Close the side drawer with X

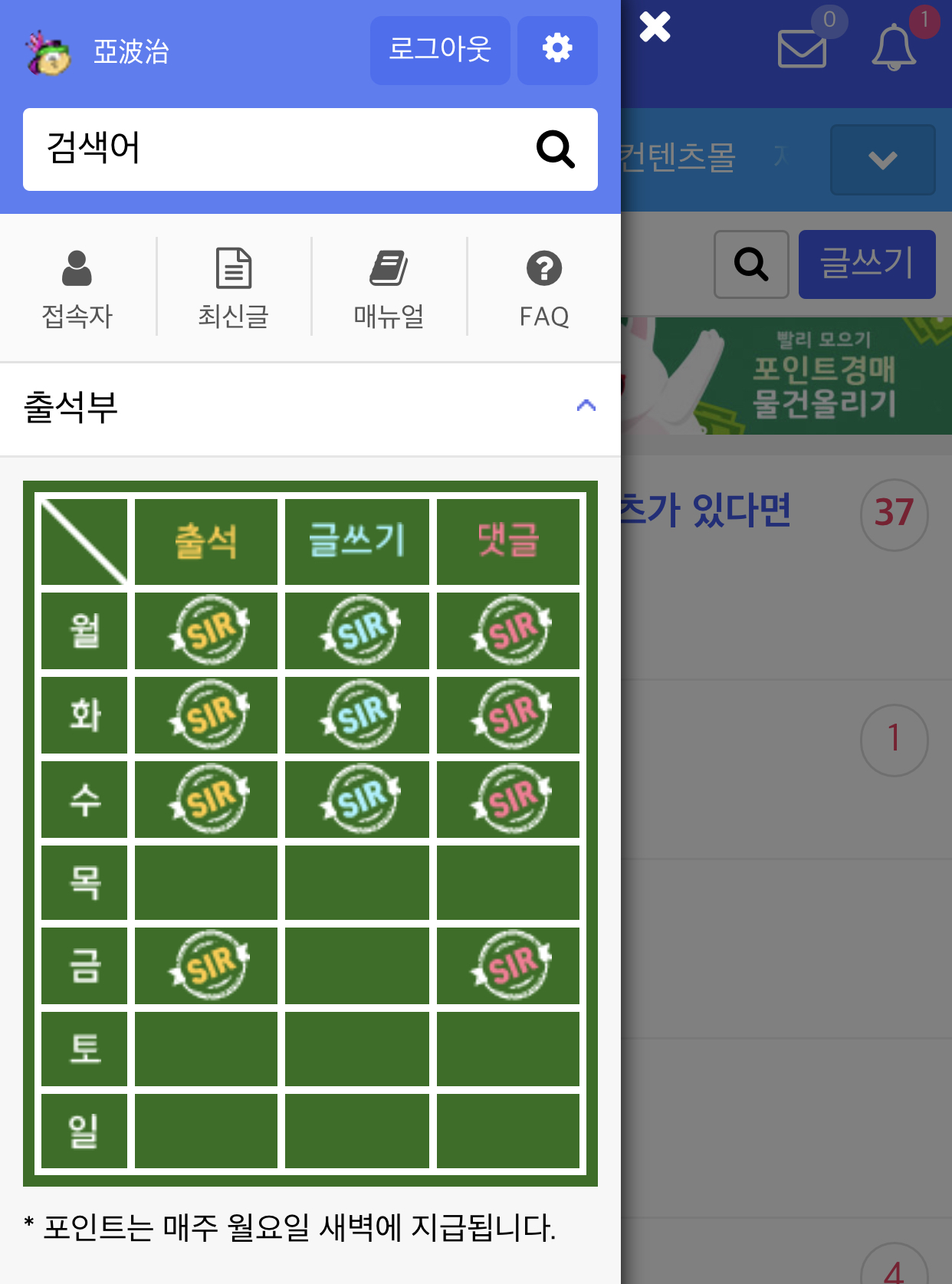(655, 28)
